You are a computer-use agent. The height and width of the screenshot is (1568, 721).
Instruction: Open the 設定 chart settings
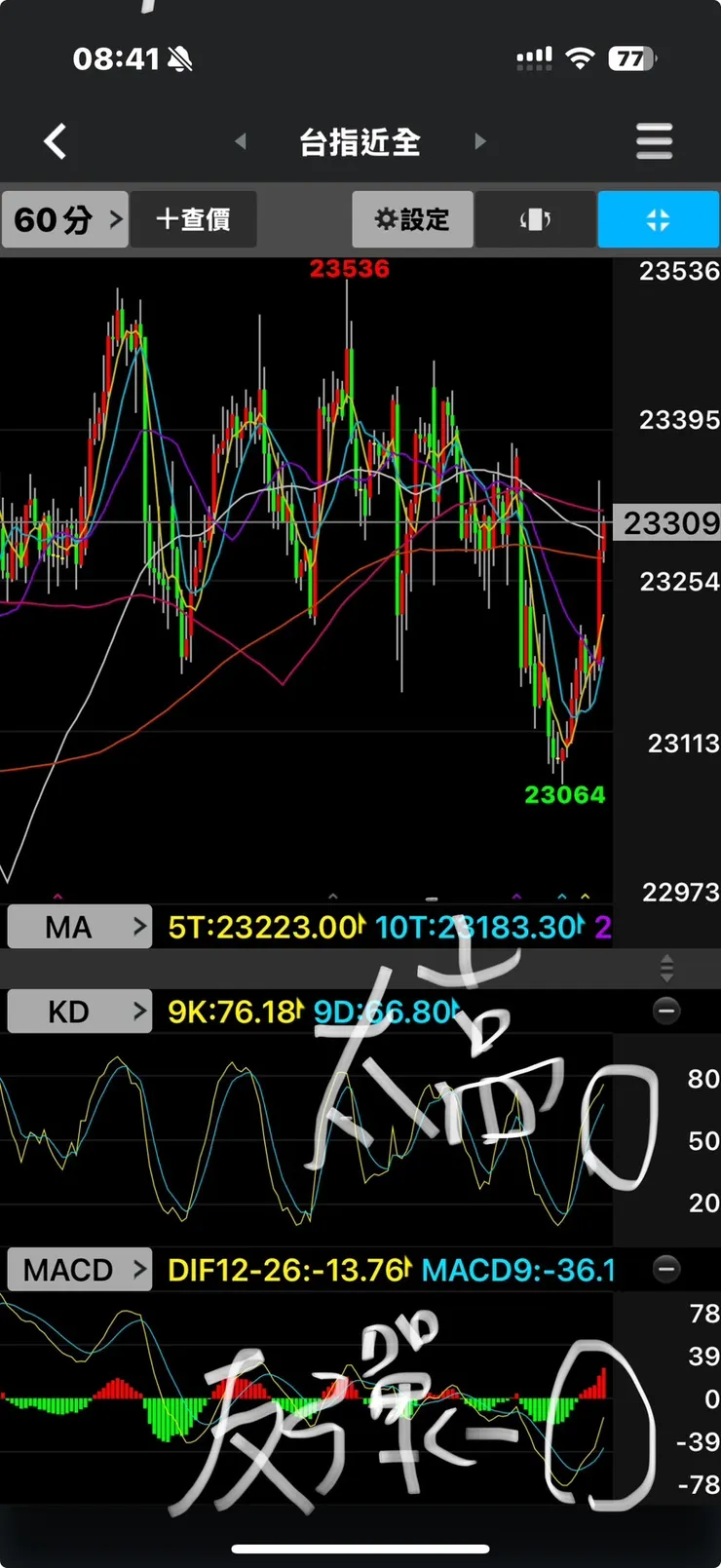click(412, 219)
